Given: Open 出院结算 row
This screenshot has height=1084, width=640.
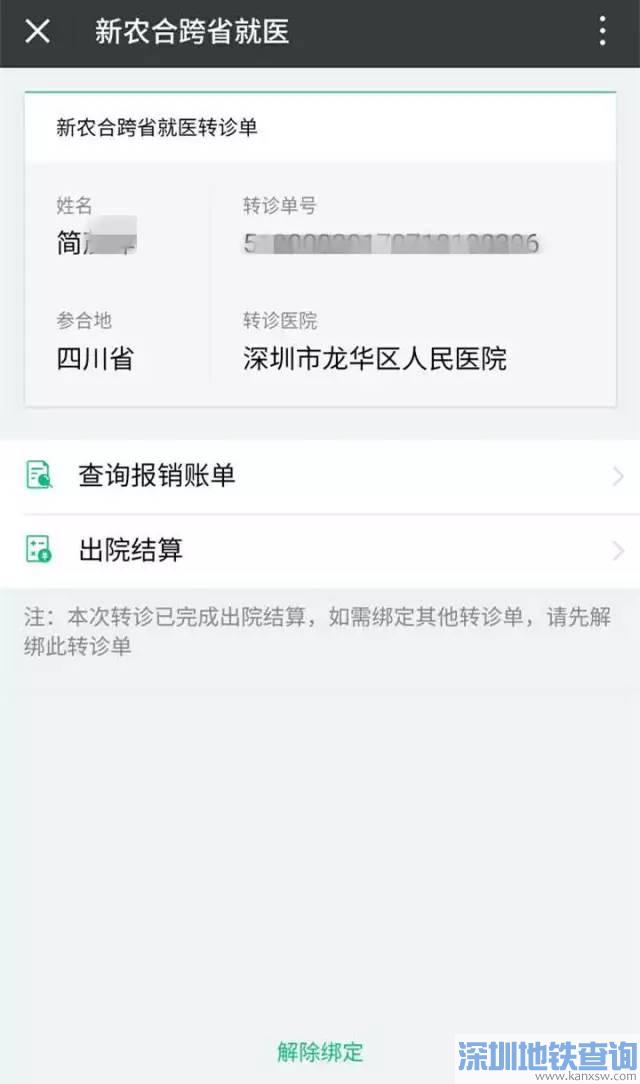Looking at the screenshot, I should [320, 550].
